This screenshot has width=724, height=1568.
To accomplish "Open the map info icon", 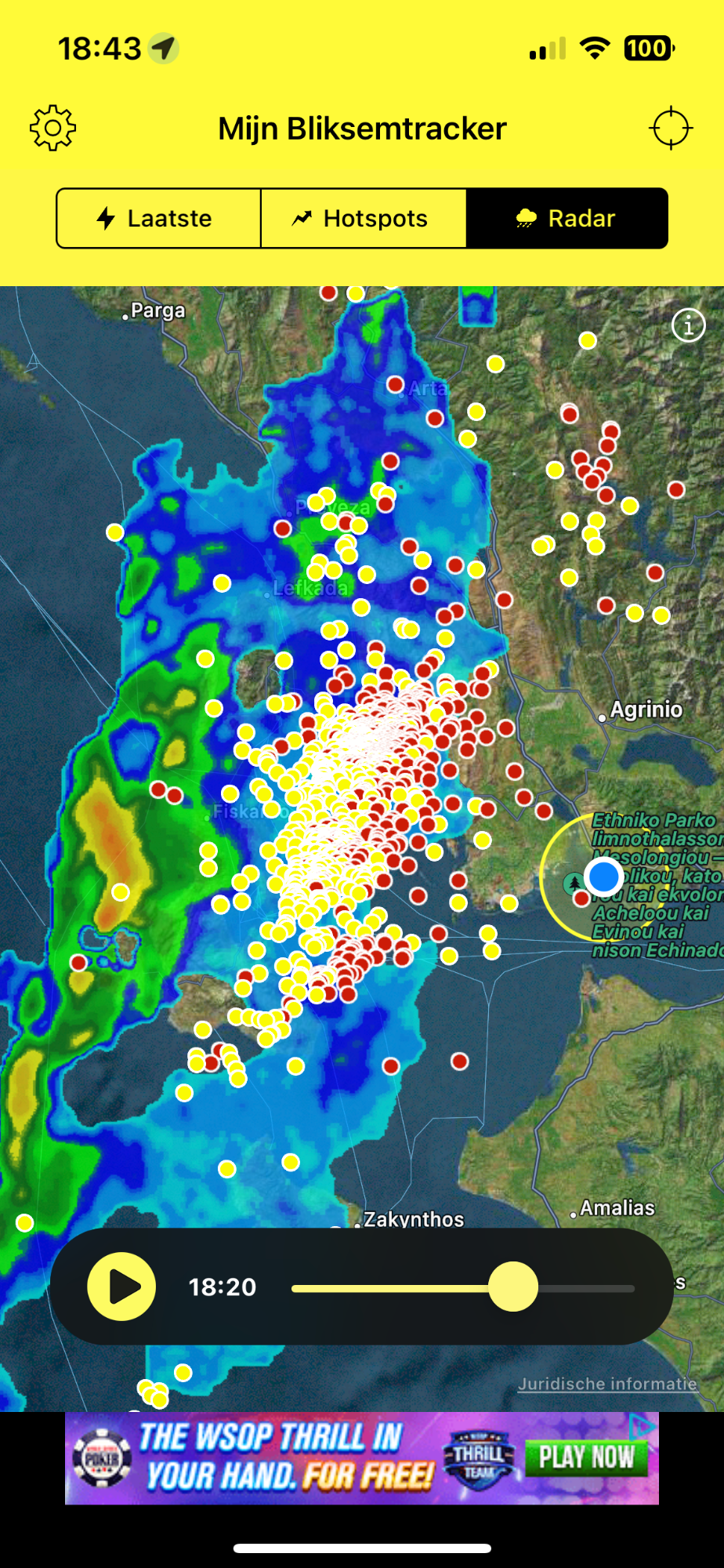I will coord(689,325).
